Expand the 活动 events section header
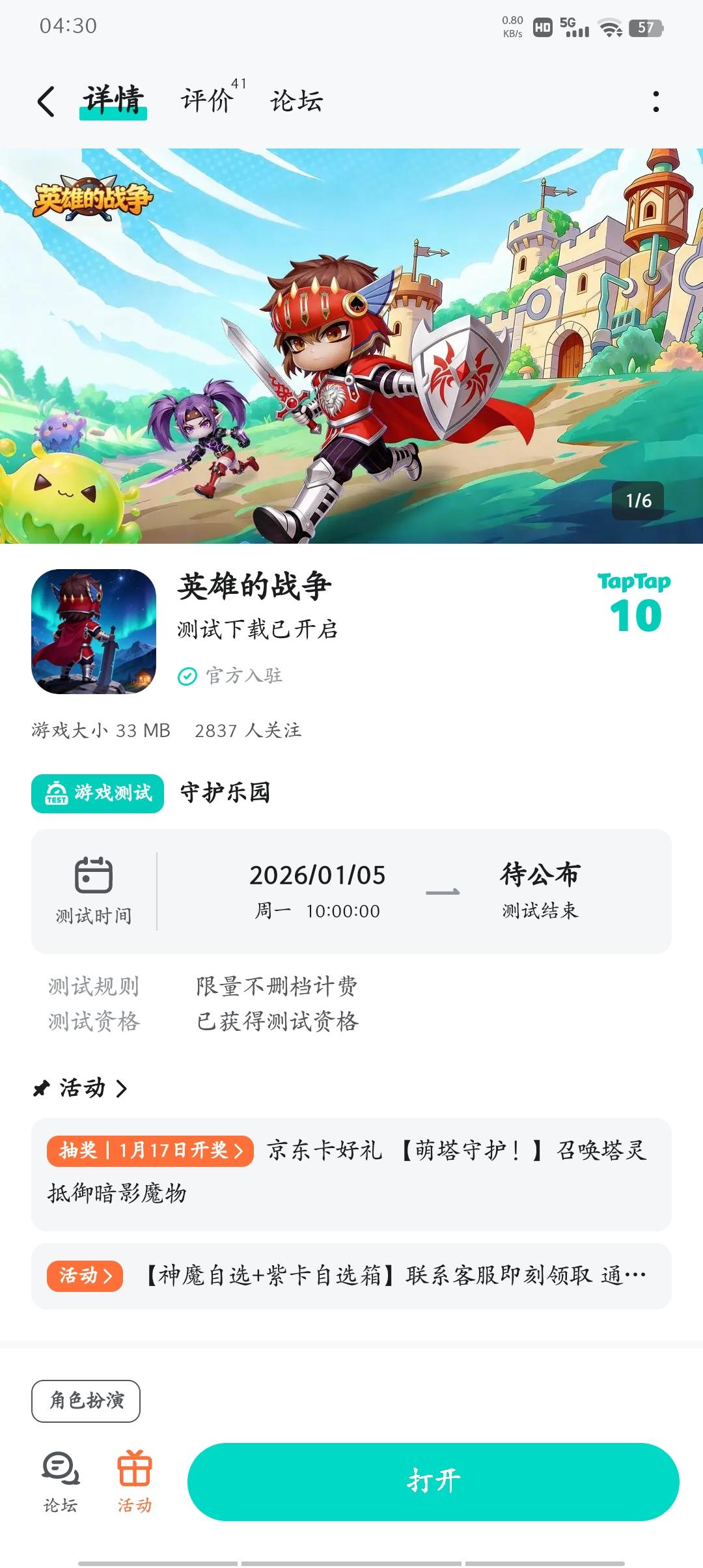703x1568 pixels. click(x=81, y=1087)
